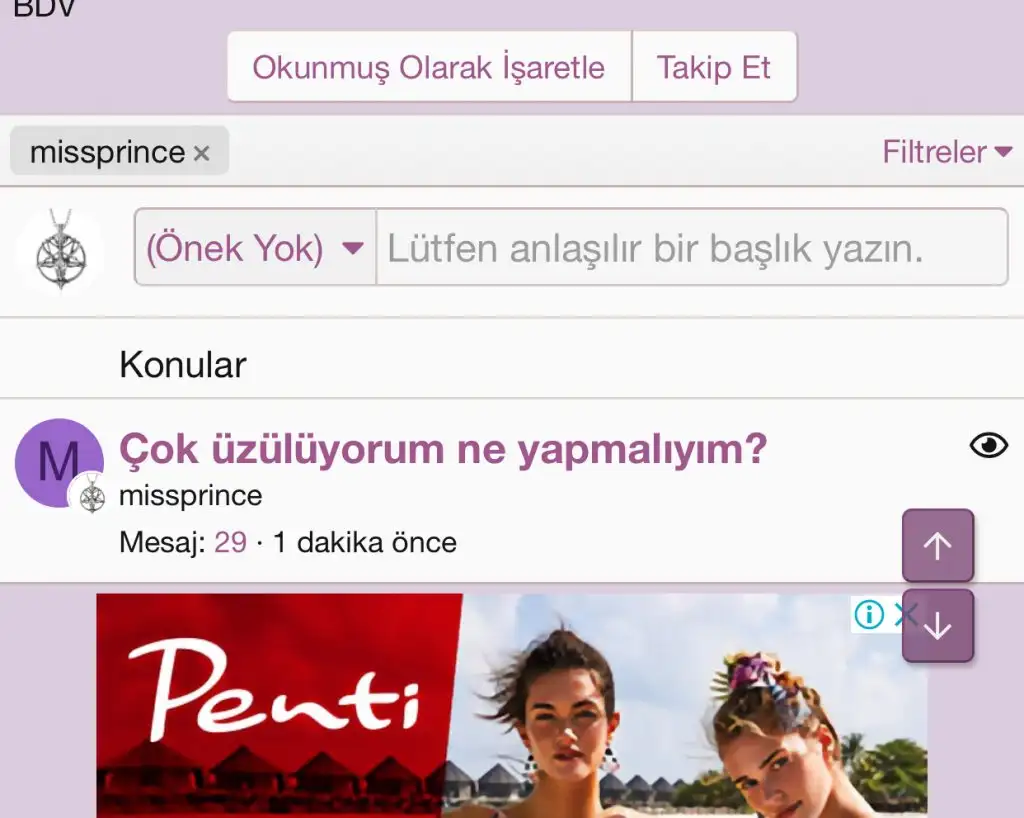
Task: View the ad info icon
Action: pyautogui.click(x=869, y=614)
